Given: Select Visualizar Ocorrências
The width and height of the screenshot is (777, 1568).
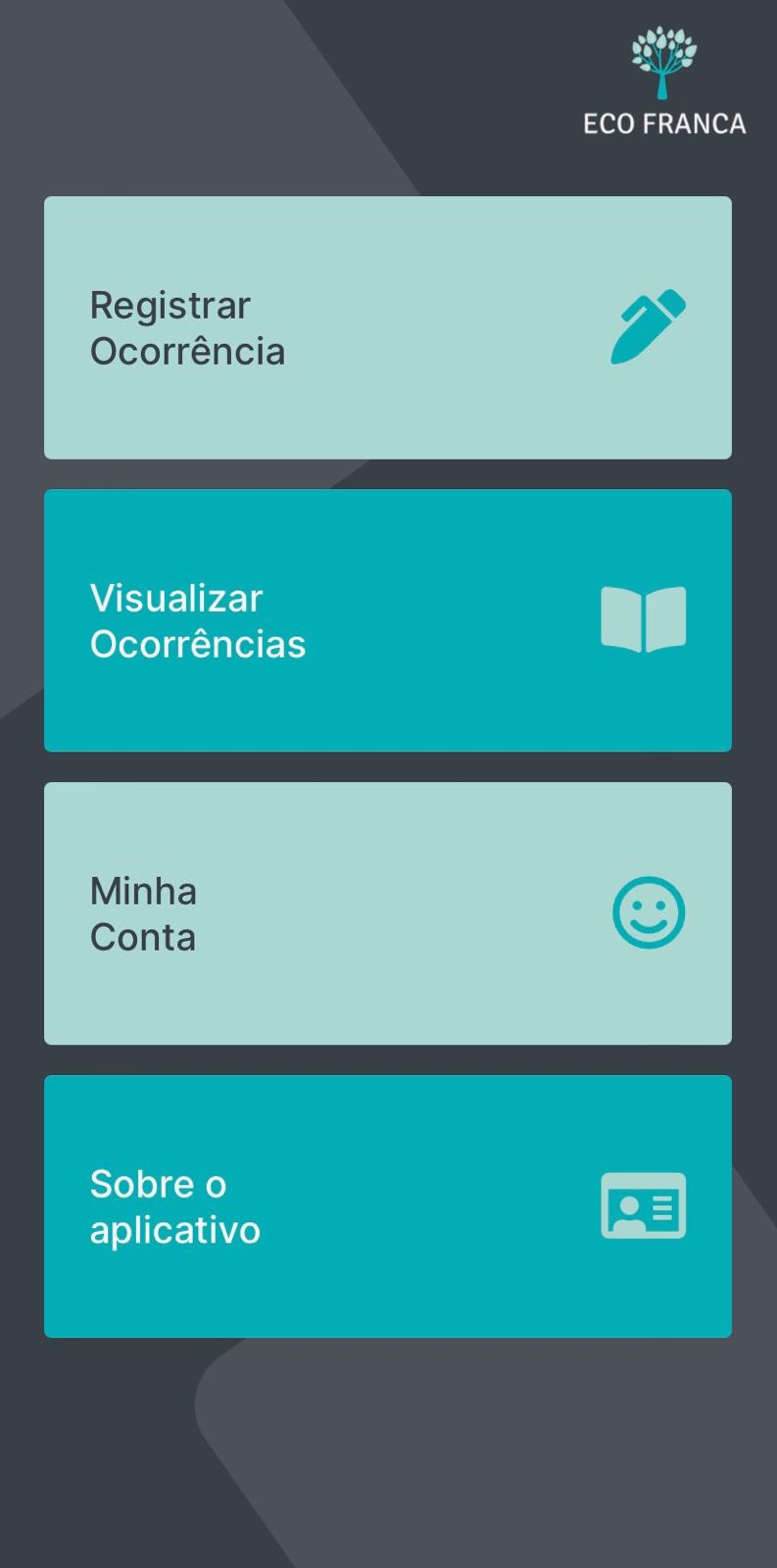Looking at the screenshot, I should (x=388, y=620).
